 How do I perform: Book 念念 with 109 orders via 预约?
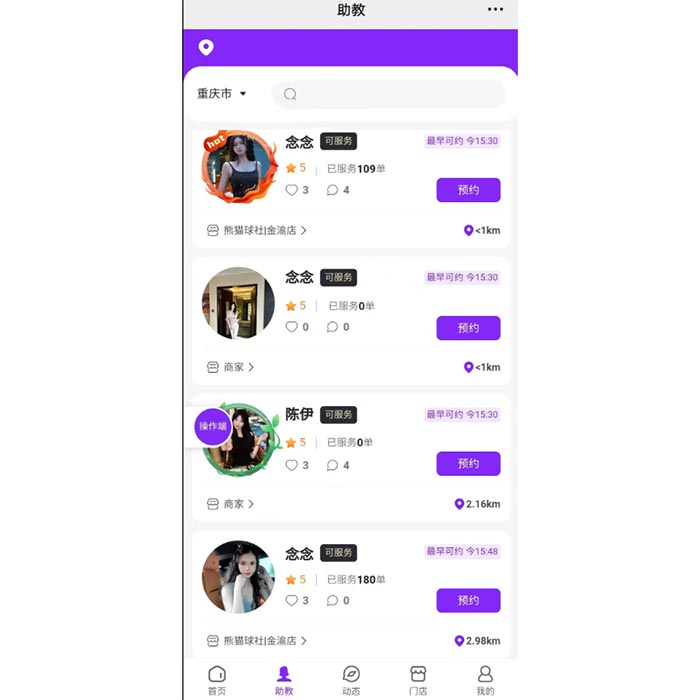[x=468, y=190]
